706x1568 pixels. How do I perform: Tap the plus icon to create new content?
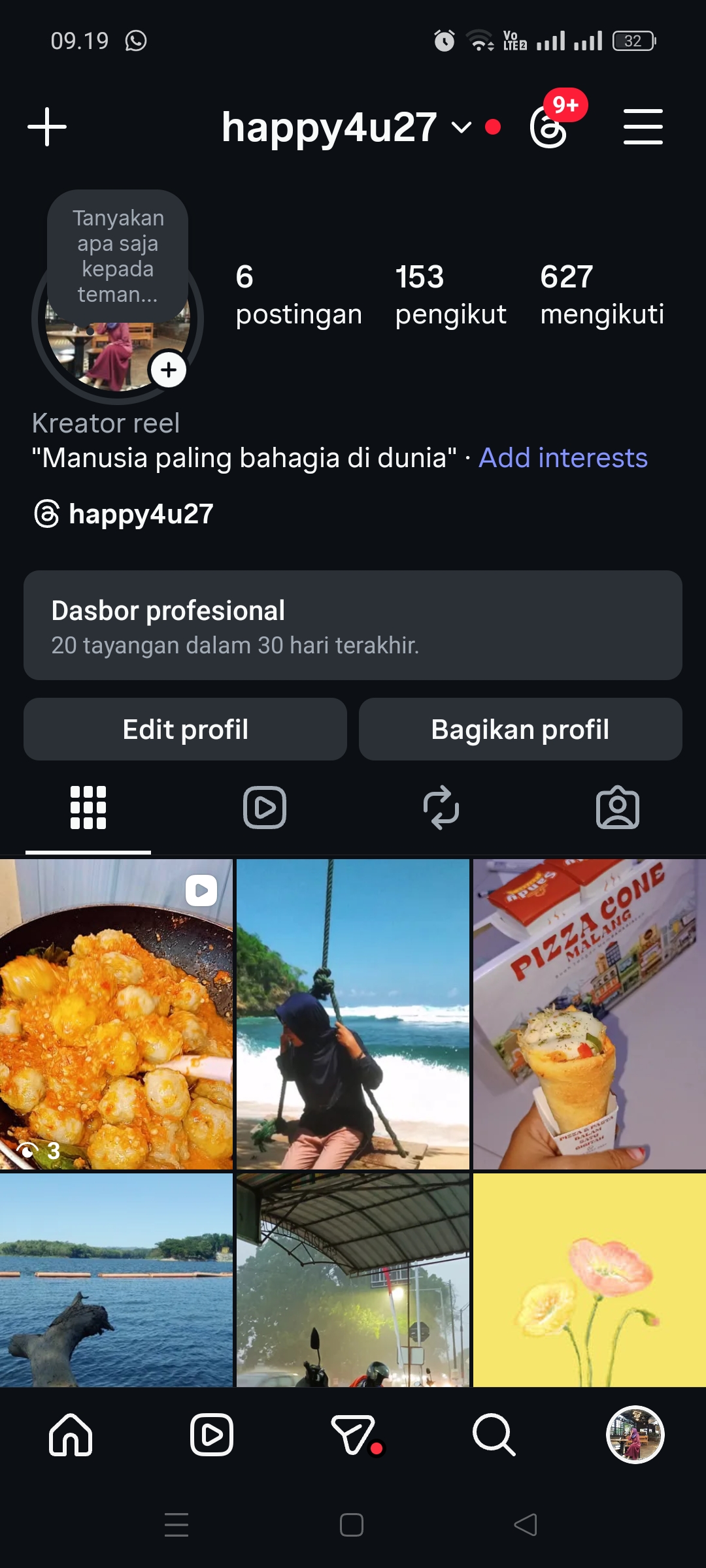click(x=47, y=127)
